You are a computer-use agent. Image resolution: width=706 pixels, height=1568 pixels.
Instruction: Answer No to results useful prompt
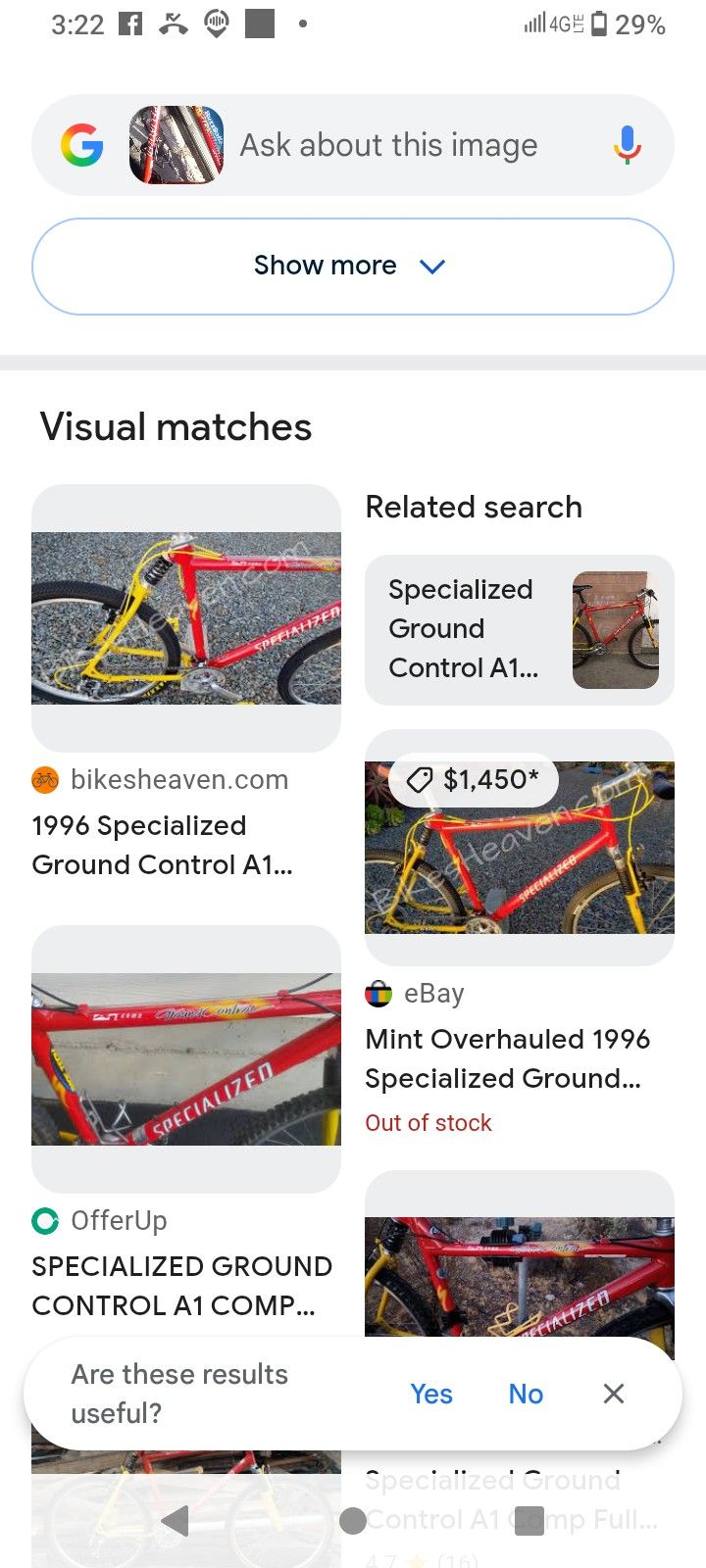[526, 1394]
